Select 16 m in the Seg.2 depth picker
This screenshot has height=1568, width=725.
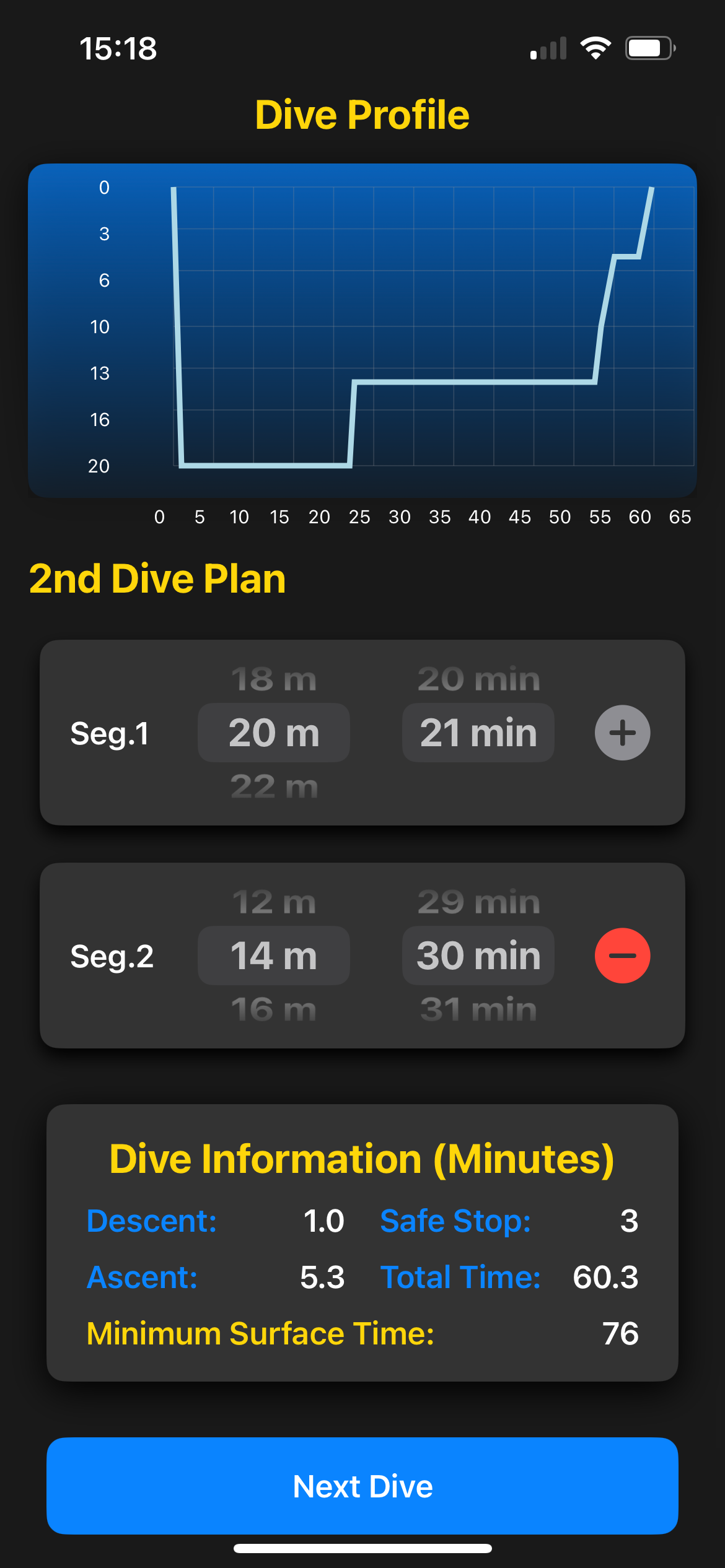273,1009
